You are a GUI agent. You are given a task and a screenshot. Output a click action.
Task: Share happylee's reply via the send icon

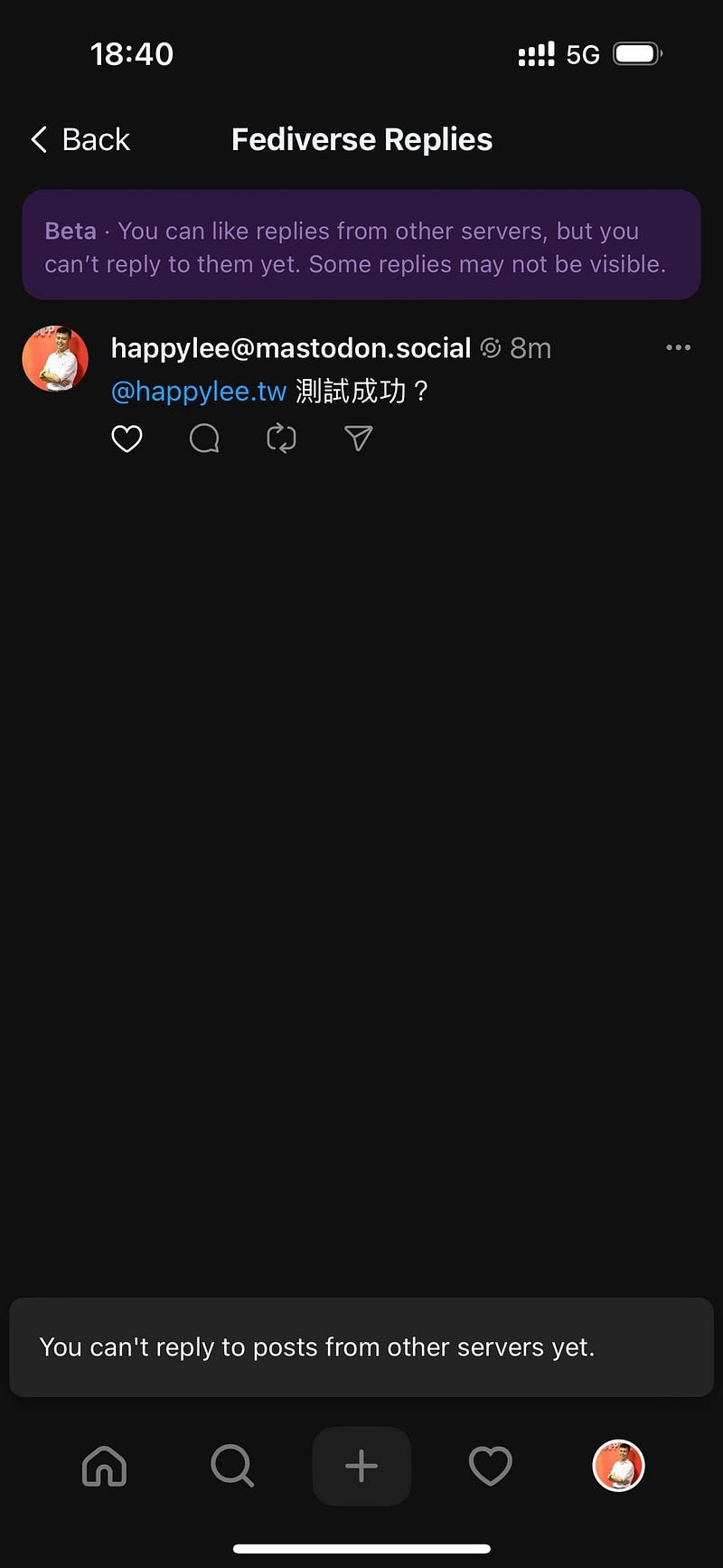click(x=359, y=439)
